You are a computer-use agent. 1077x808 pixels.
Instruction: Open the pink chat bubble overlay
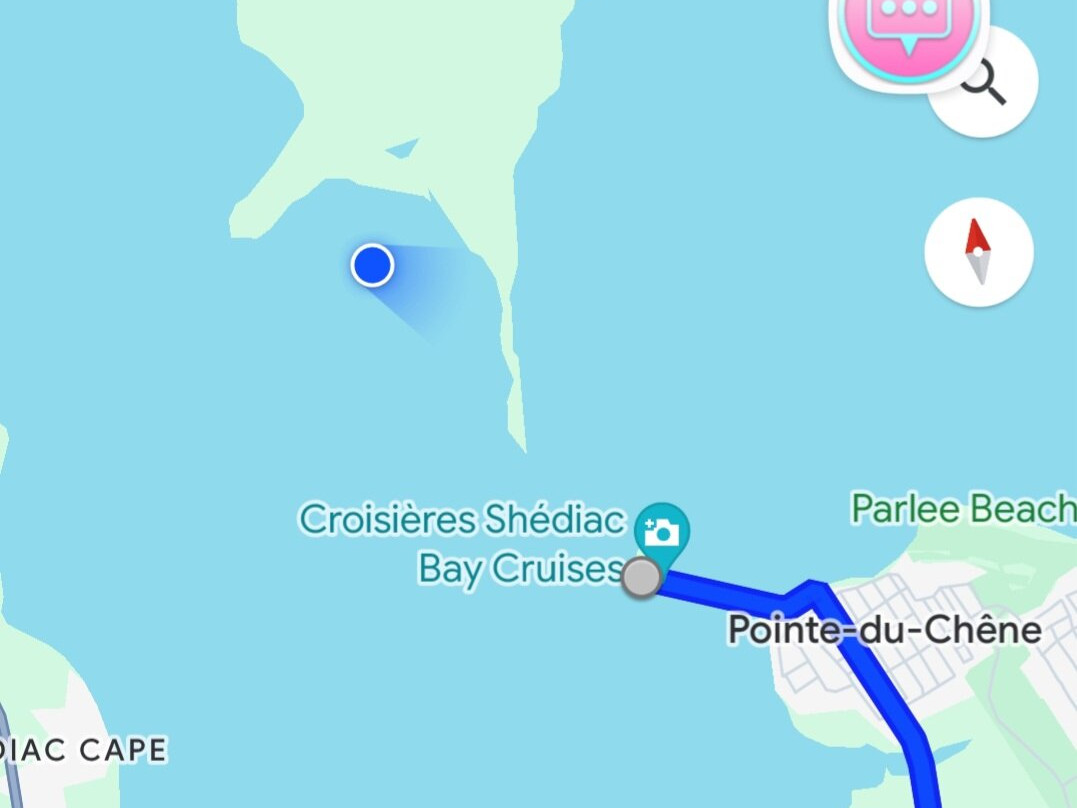point(906,25)
